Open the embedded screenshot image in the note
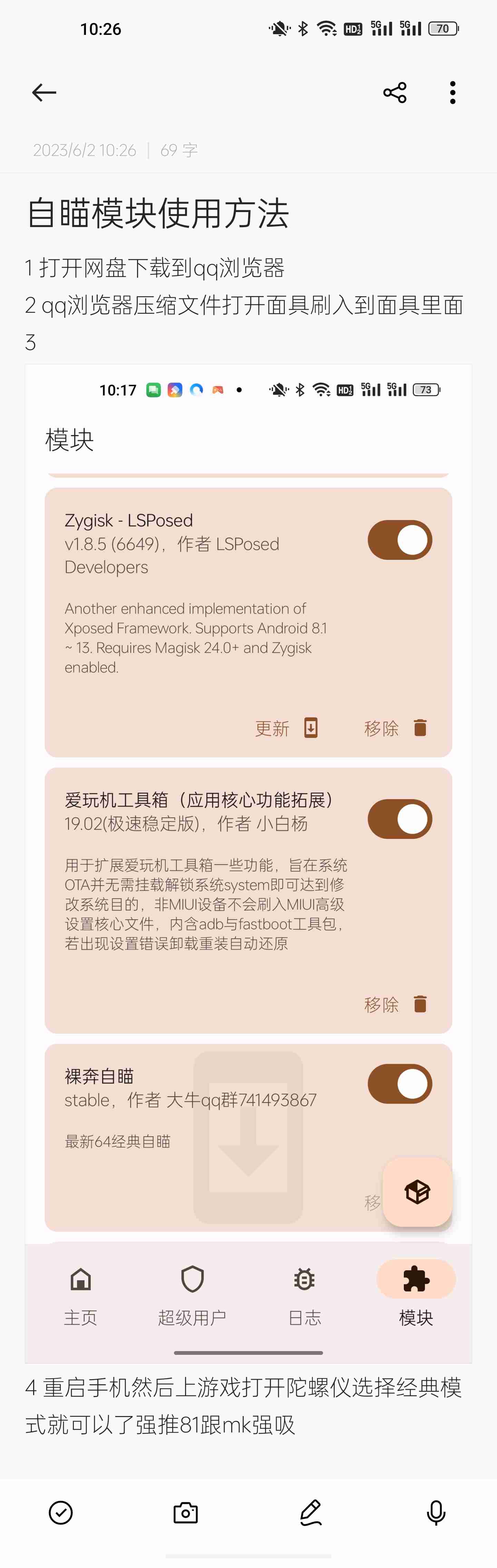Image resolution: width=497 pixels, height=1568 pixels. [248, 852]
